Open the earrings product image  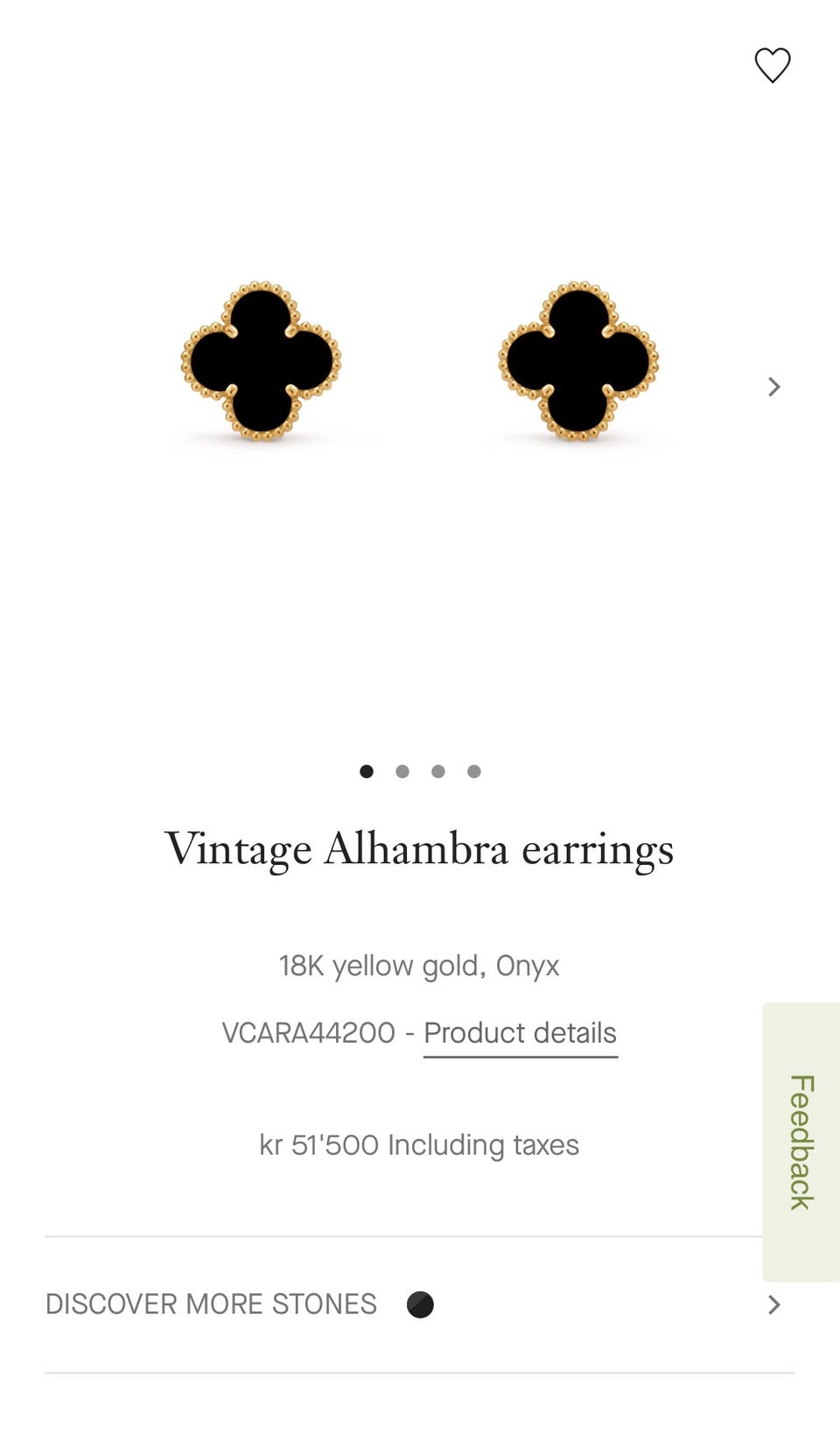[x=420, y=361]
